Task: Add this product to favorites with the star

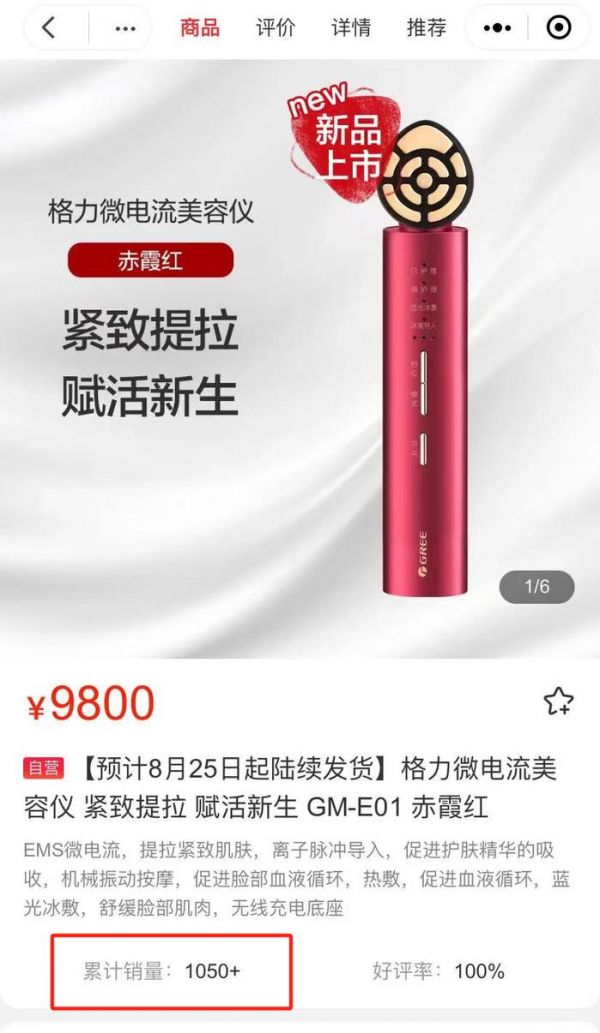Action: pos(558,701)
